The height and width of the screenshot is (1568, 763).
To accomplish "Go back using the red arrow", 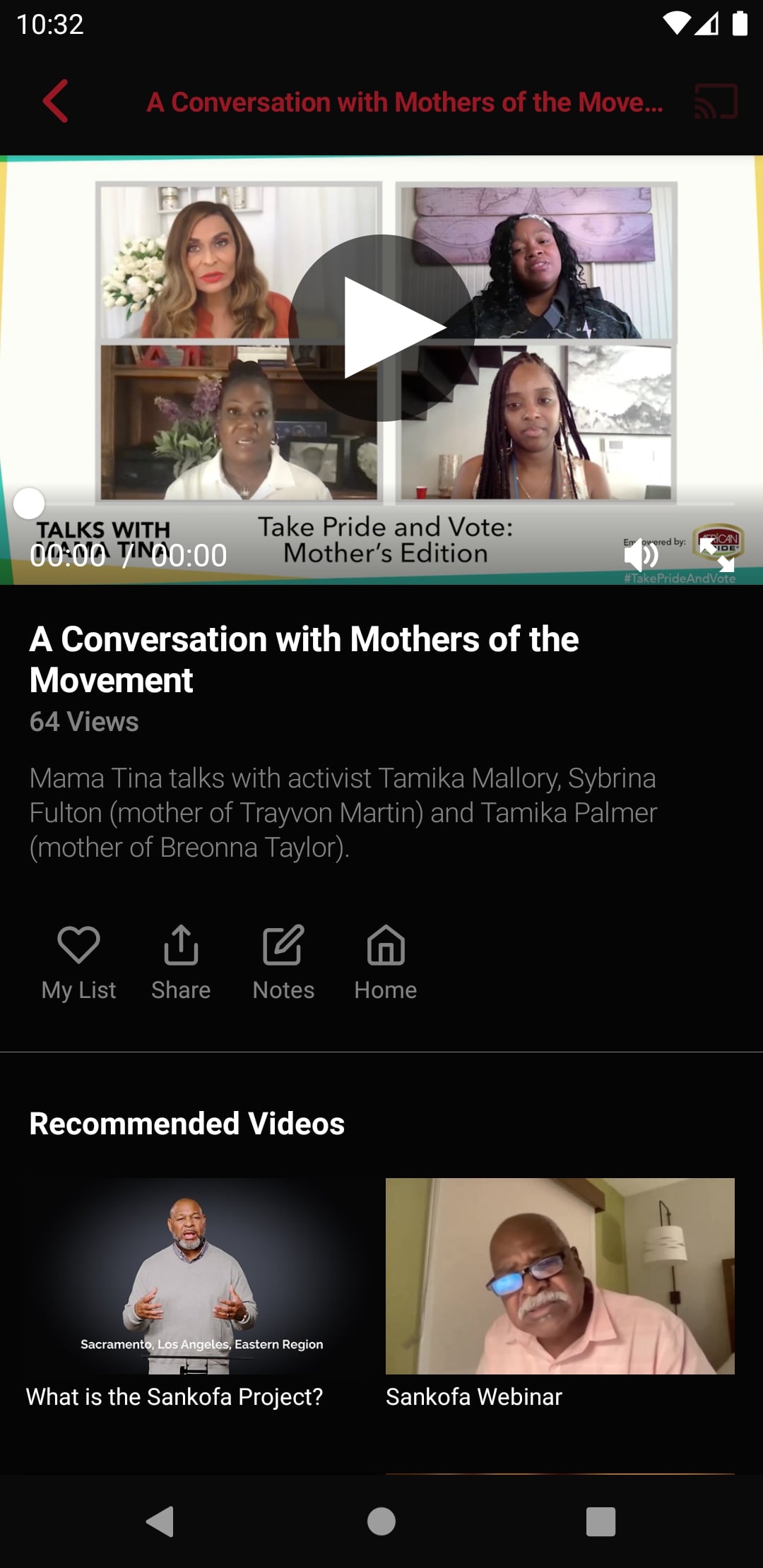I will [55, 101].
